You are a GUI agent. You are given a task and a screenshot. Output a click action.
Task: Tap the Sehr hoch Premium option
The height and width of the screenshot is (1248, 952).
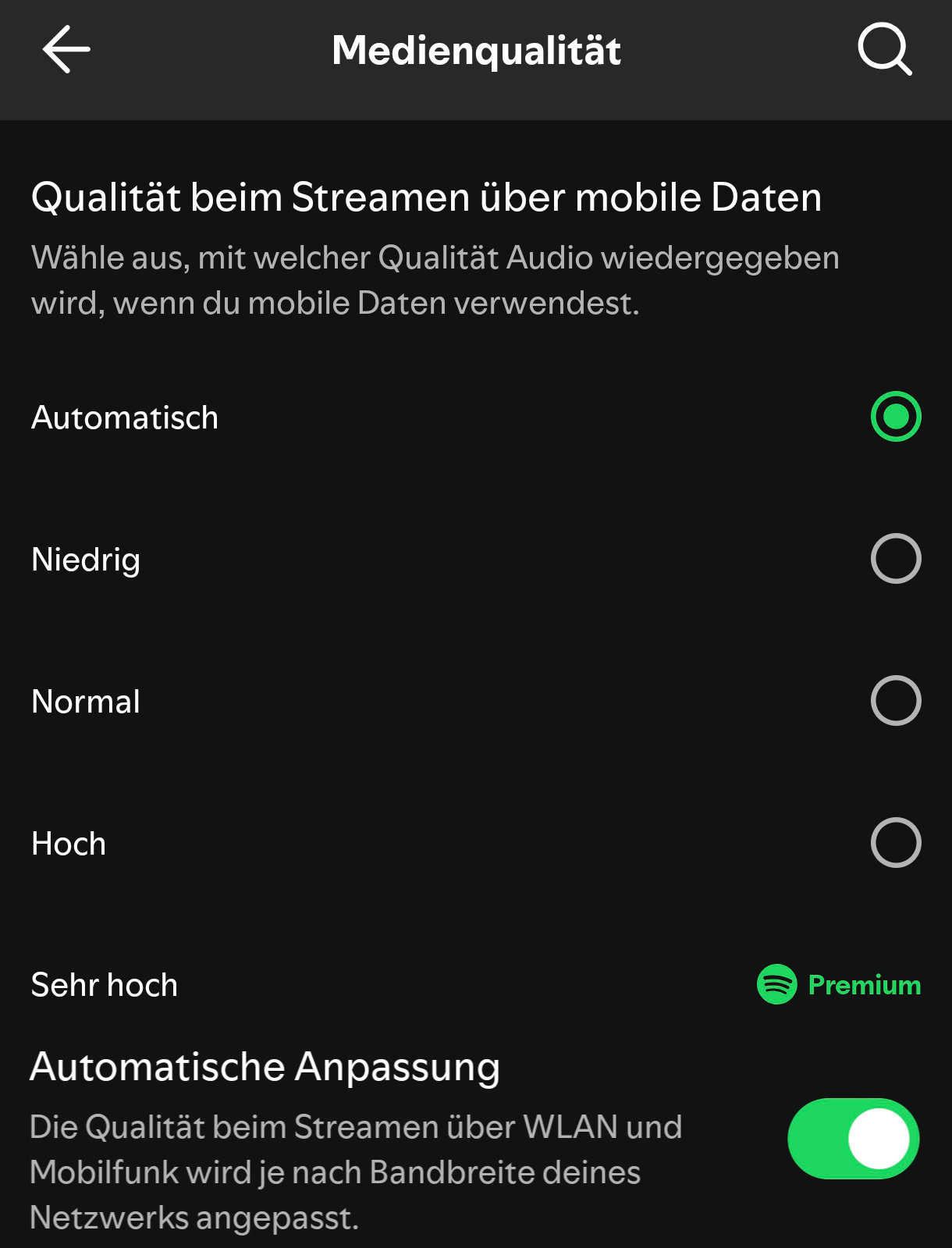click(x=838, y=985)
